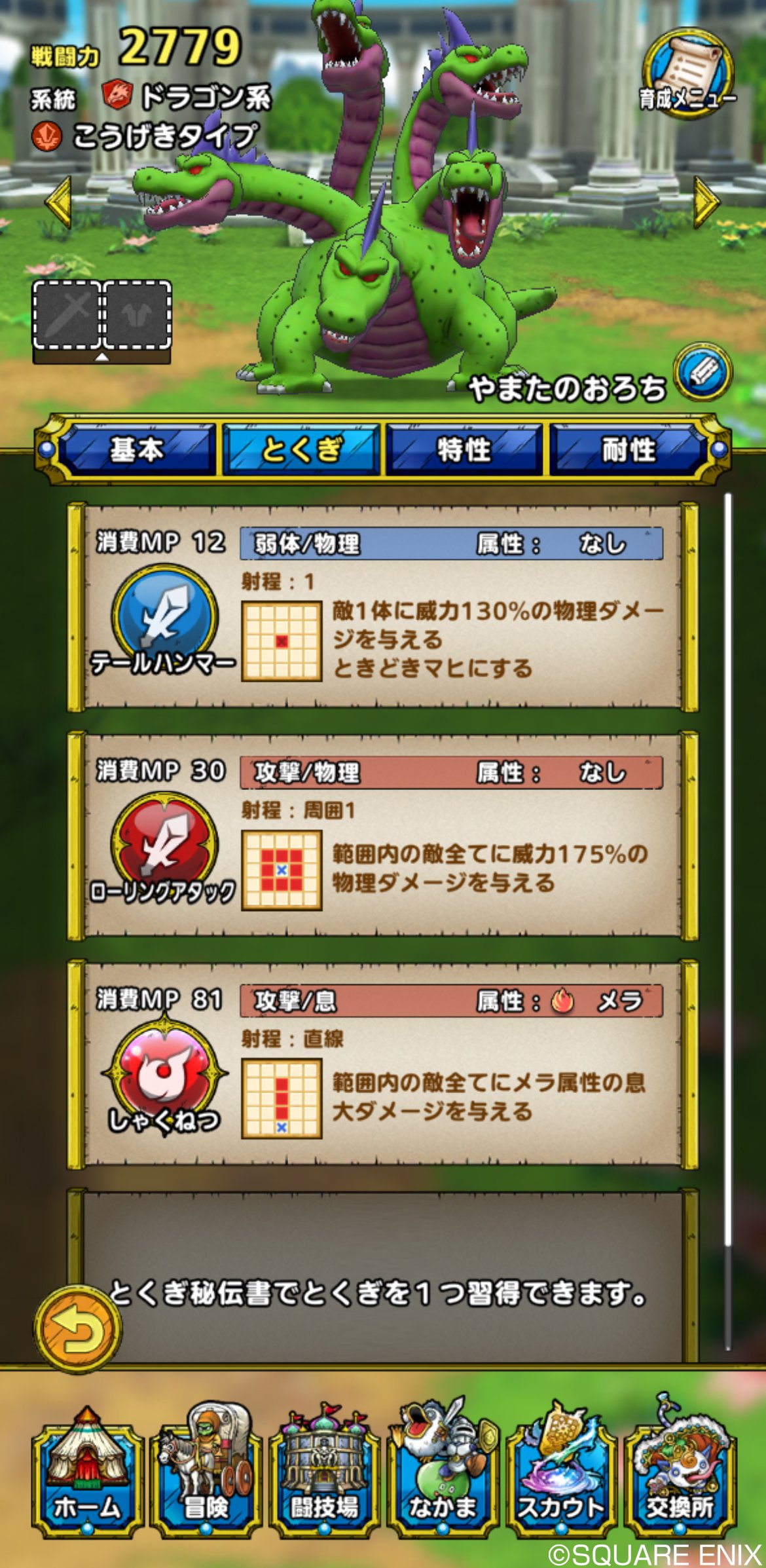The height and width of the screenshot is (1568, 766).
Task: Open the 耐性 tab
Action: click(x=628, y=450)
